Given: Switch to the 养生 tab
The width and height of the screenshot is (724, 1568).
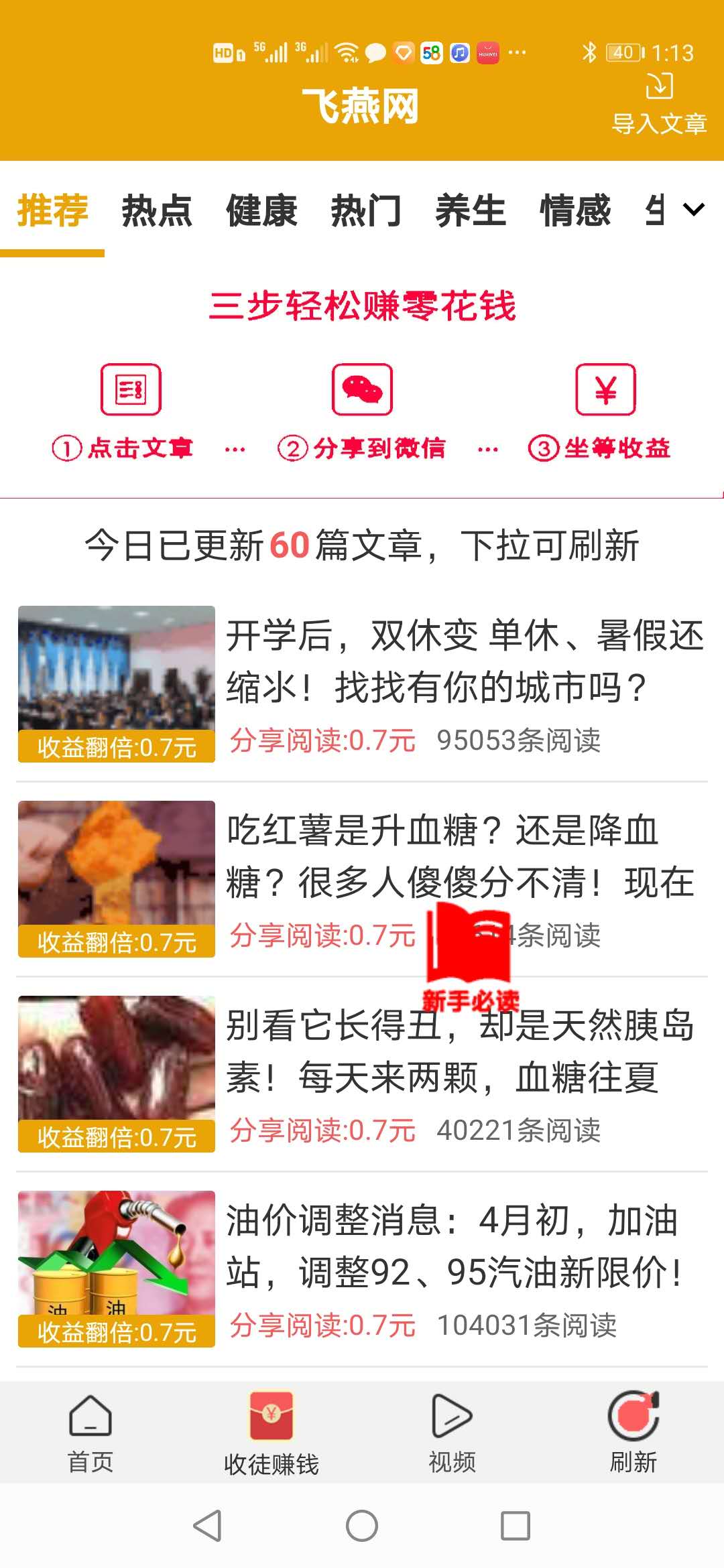Looking at the screenshot, I should pyautogui.click(x=471, y=211).
